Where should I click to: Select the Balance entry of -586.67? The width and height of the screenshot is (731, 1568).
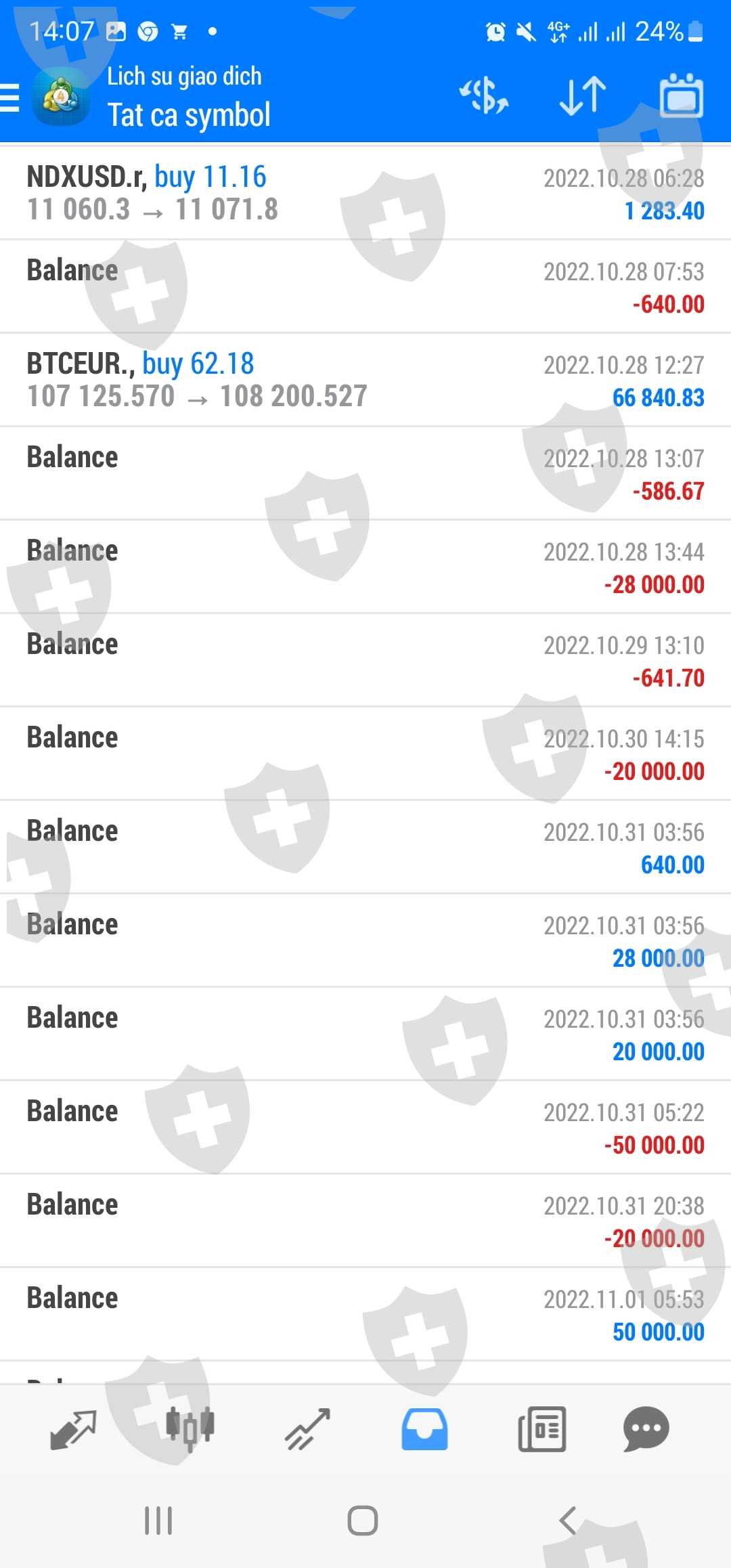tap(365, 473)
